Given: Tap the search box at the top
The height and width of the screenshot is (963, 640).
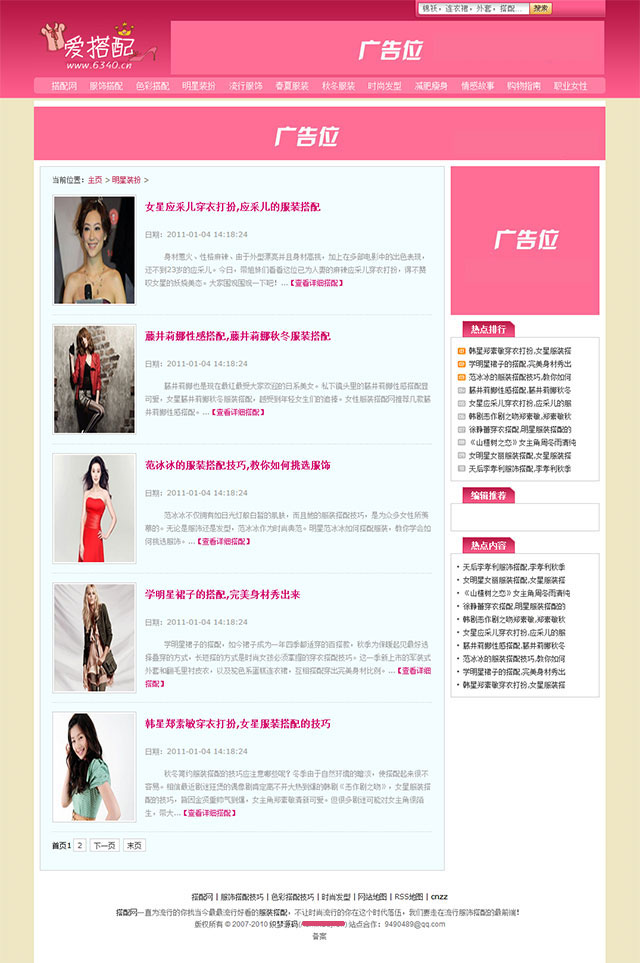Looking at the screenshot, I should [x=472, y=8].
